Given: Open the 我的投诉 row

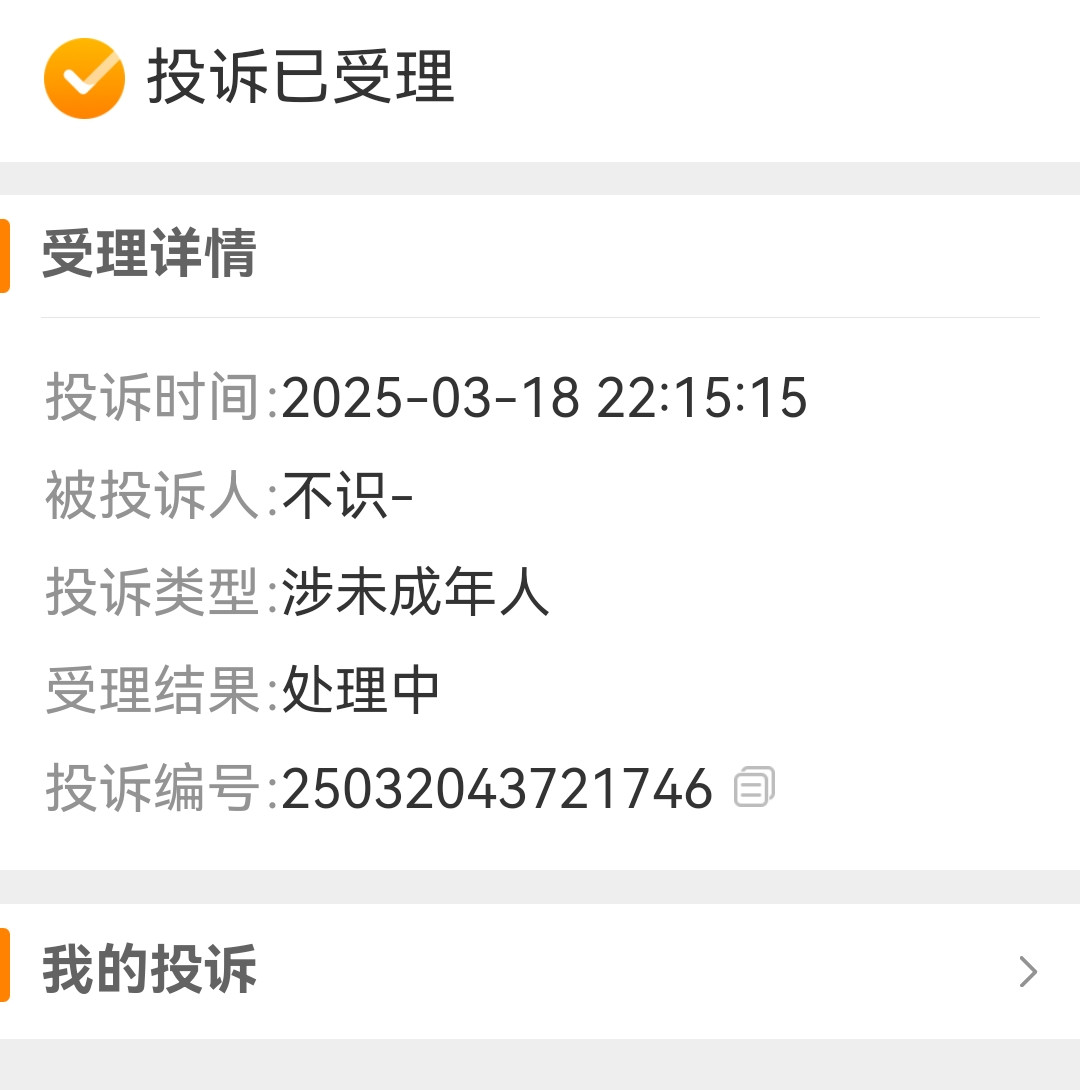Looking at the screenshot, I should [x=540, y=971].
